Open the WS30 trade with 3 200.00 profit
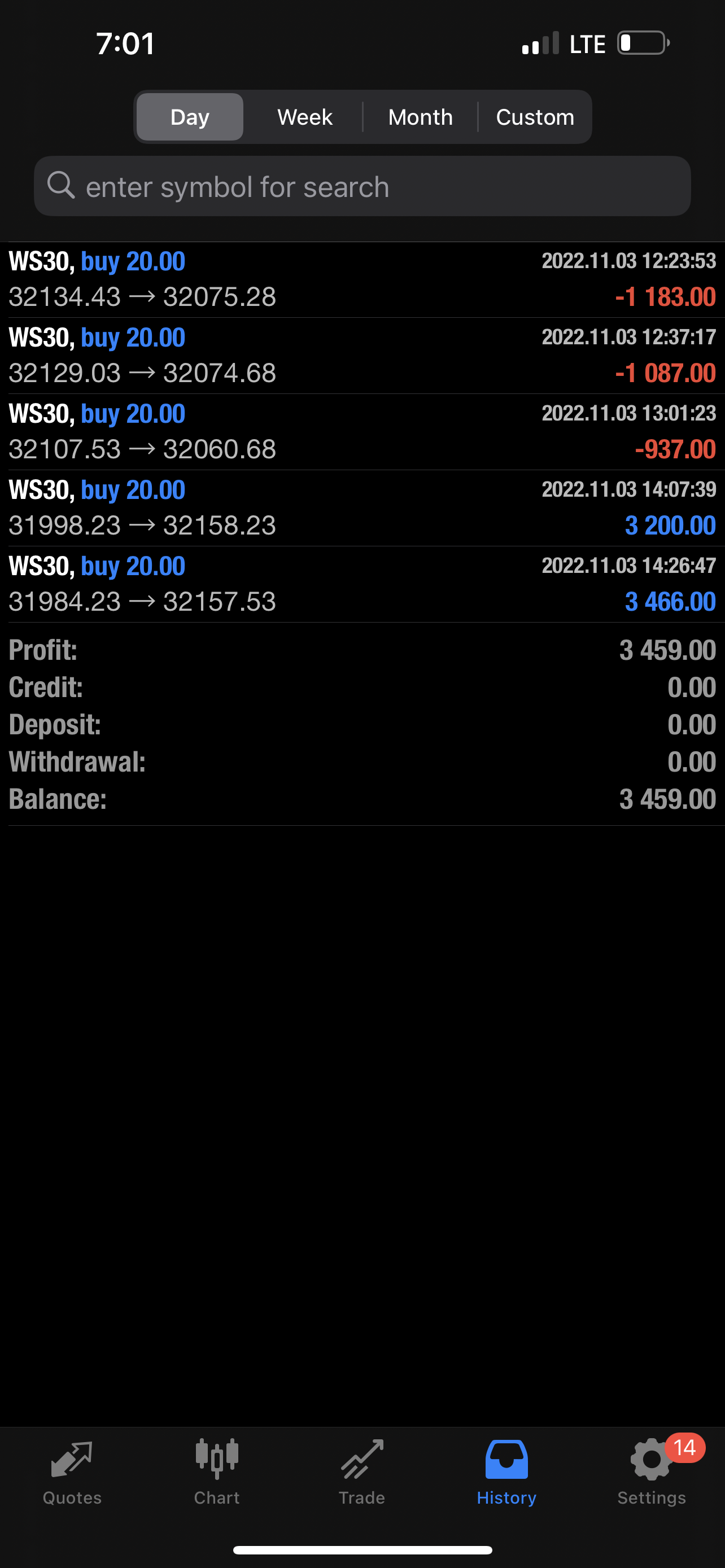Image resolution: width=725 pixels, height=1568 pixels. (x=362, y=507)
